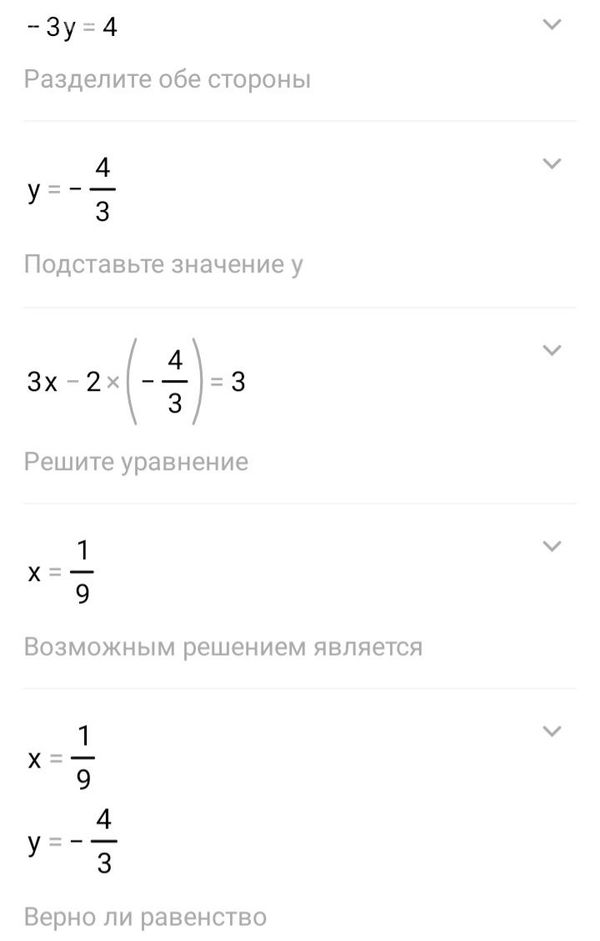Expand the final step with x and y
The image size is (600, 941).
pyautogui.click(x=551, y=732)
